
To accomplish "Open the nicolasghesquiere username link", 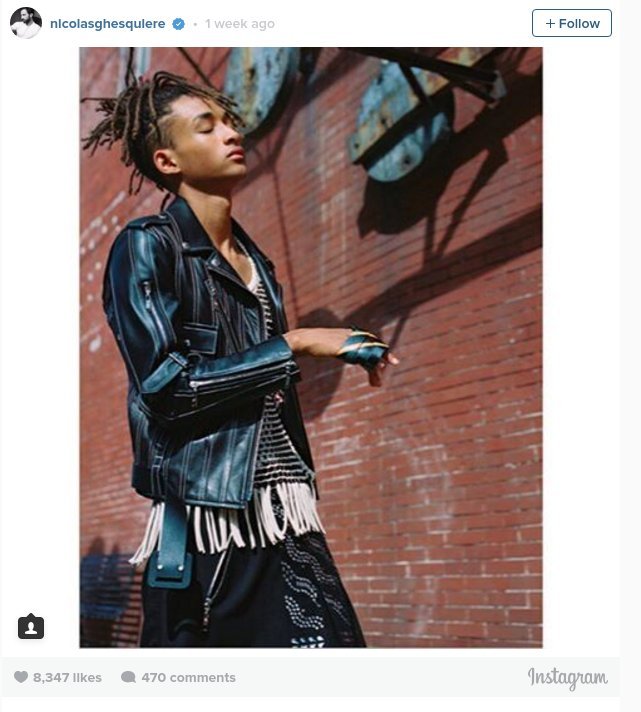I will [107, 24].
